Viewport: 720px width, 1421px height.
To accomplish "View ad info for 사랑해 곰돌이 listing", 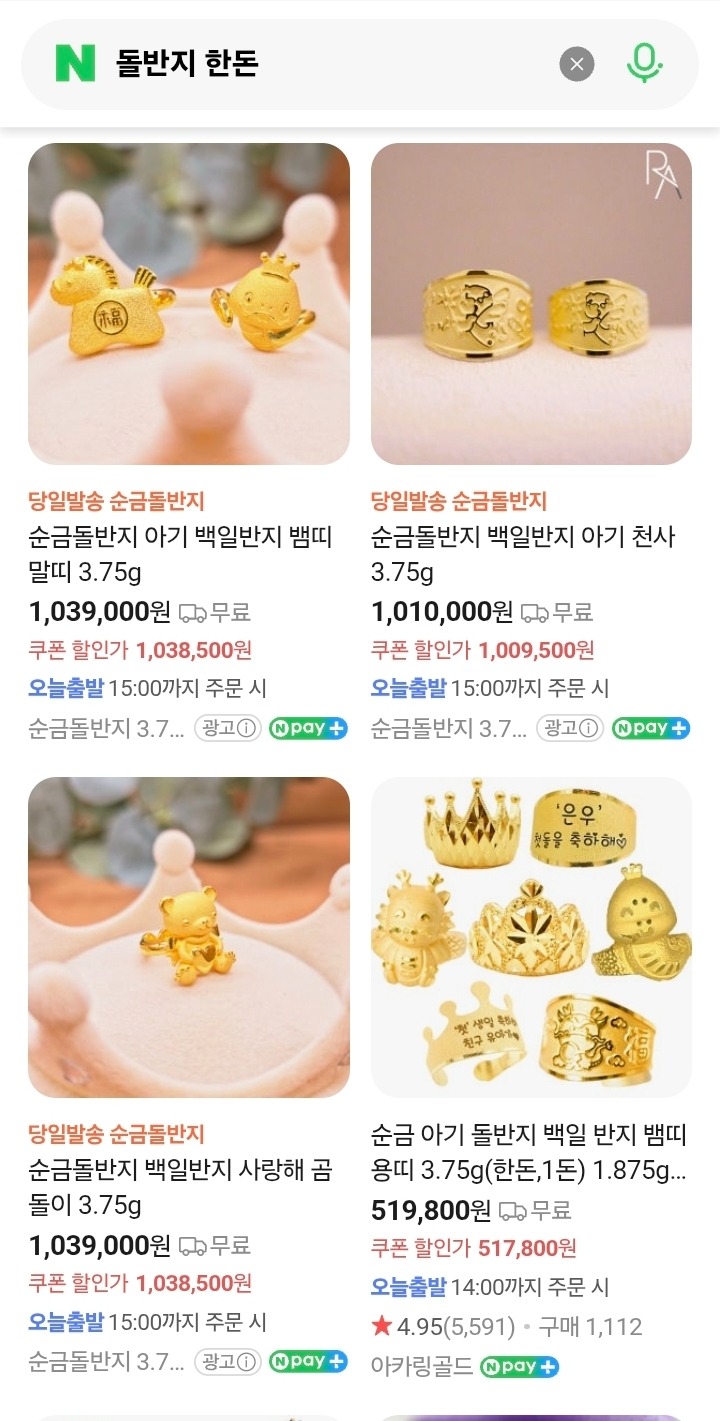I will coord(227,1361).
